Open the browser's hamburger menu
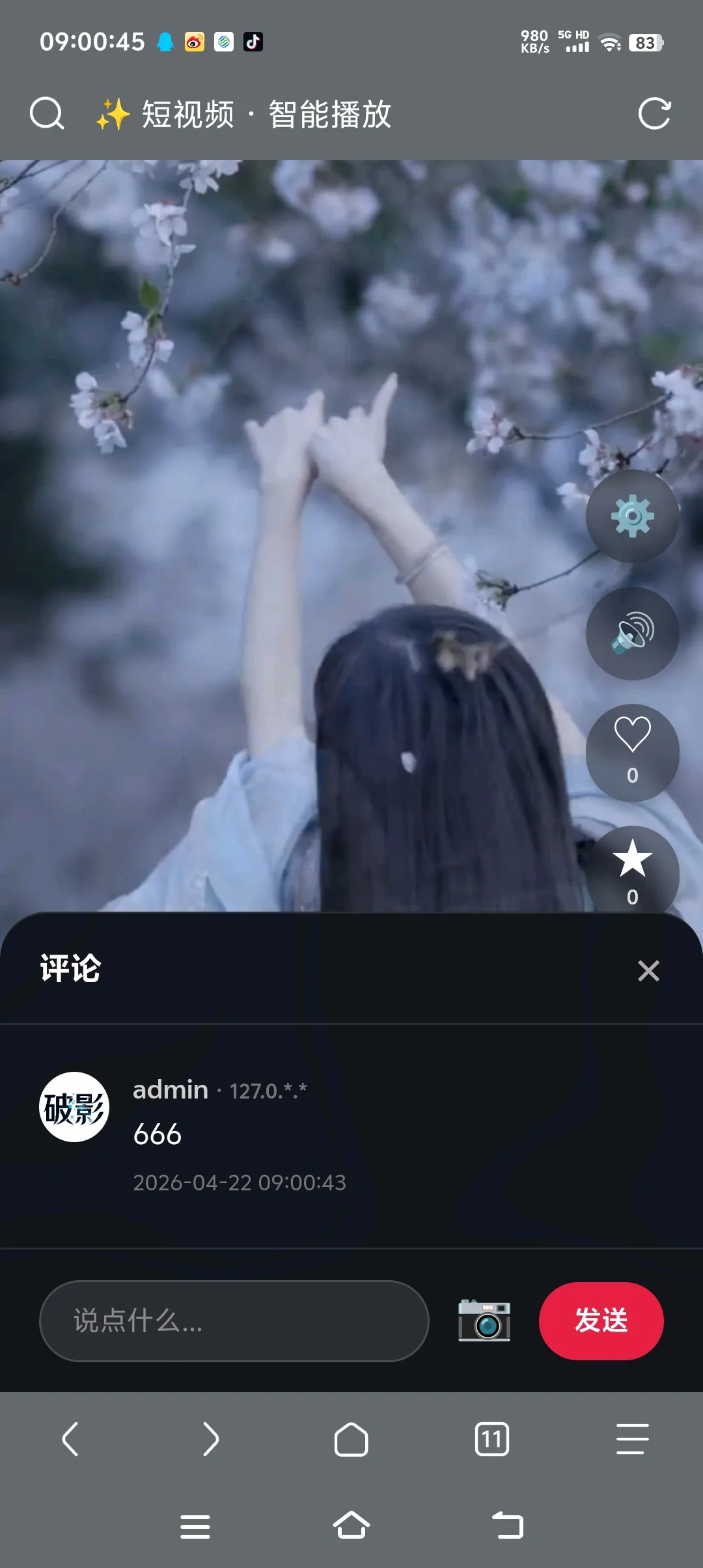Viewport: 703px width, 1568px height. (633, 1439)
